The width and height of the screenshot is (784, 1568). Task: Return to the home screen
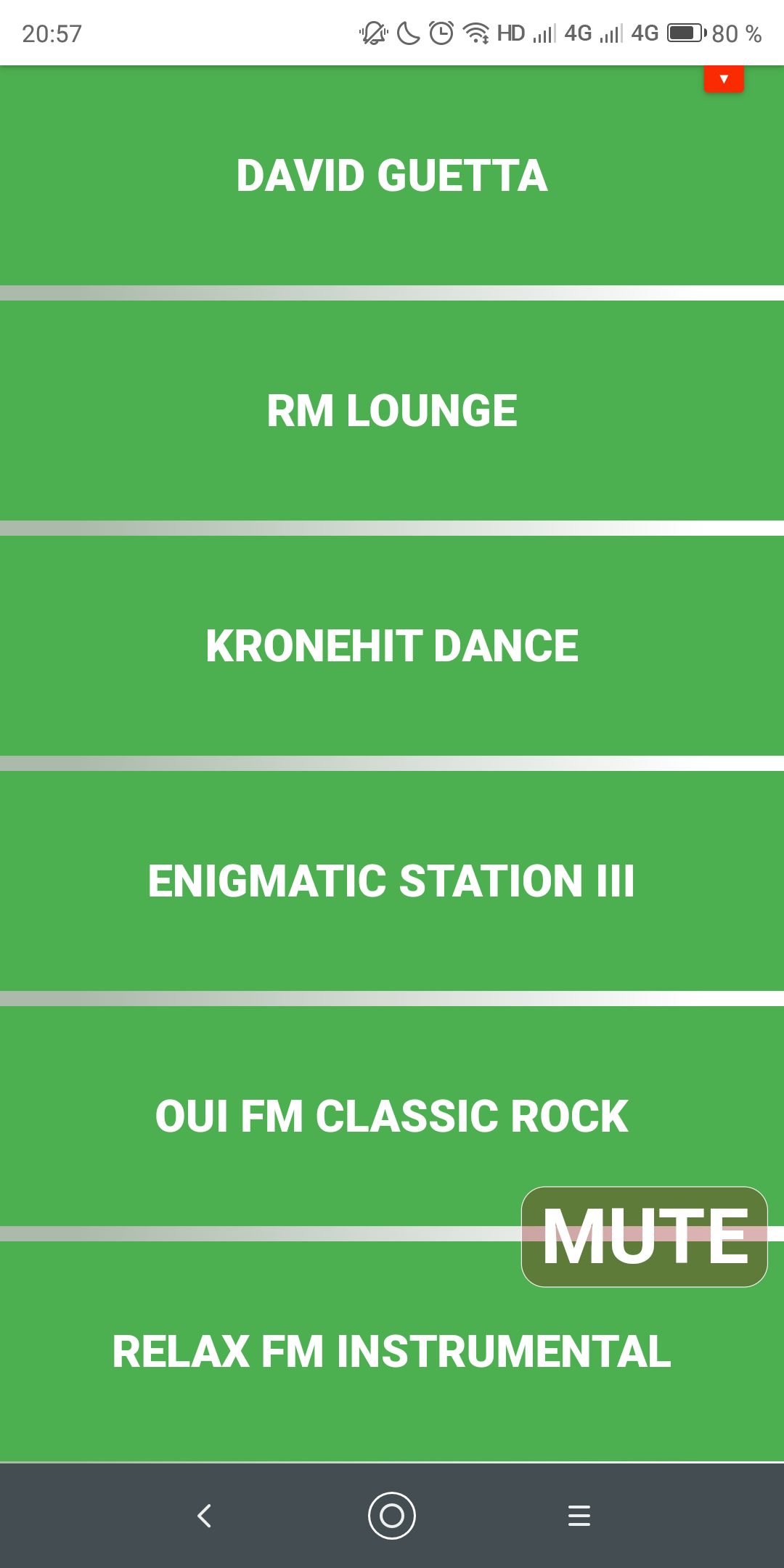pos(392,1516)
